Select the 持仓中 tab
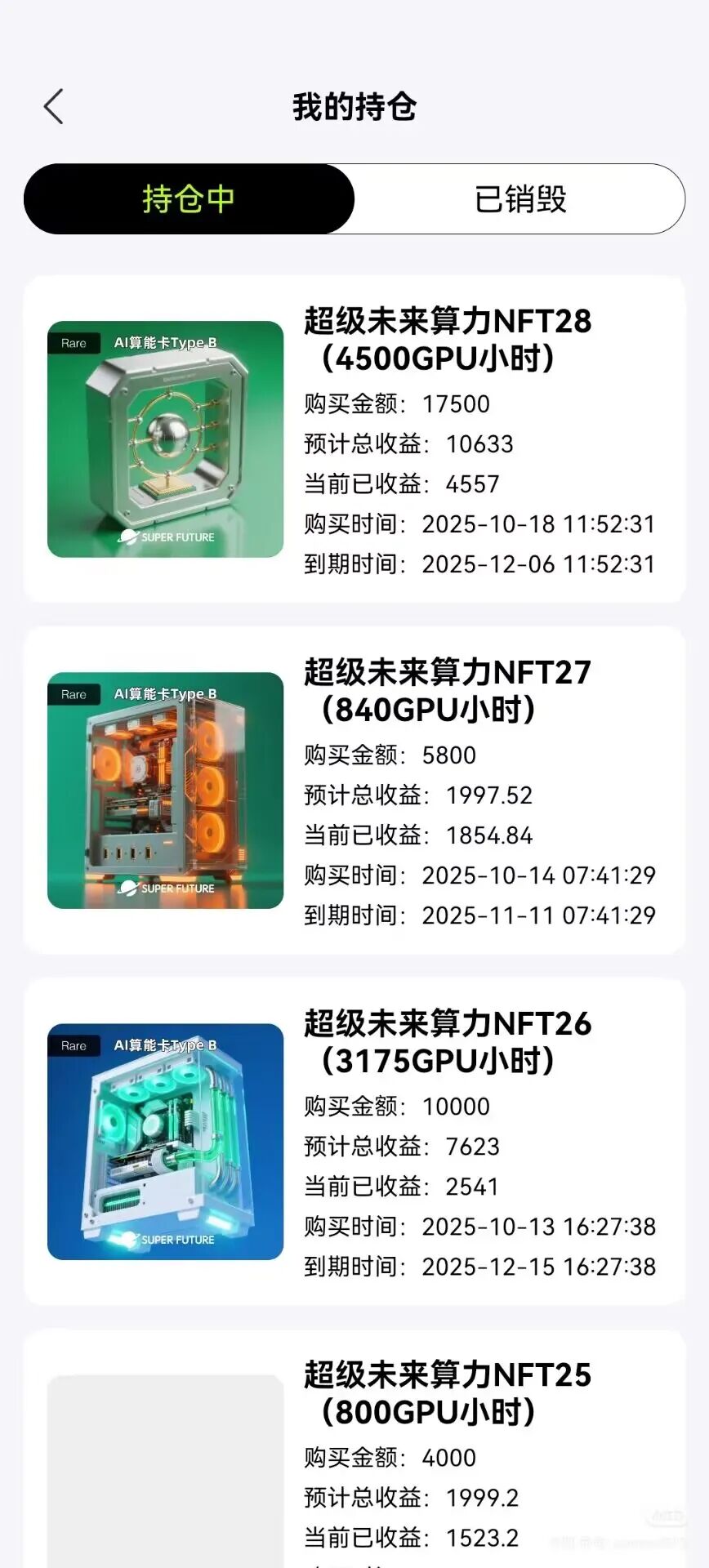 coord(188,198)
